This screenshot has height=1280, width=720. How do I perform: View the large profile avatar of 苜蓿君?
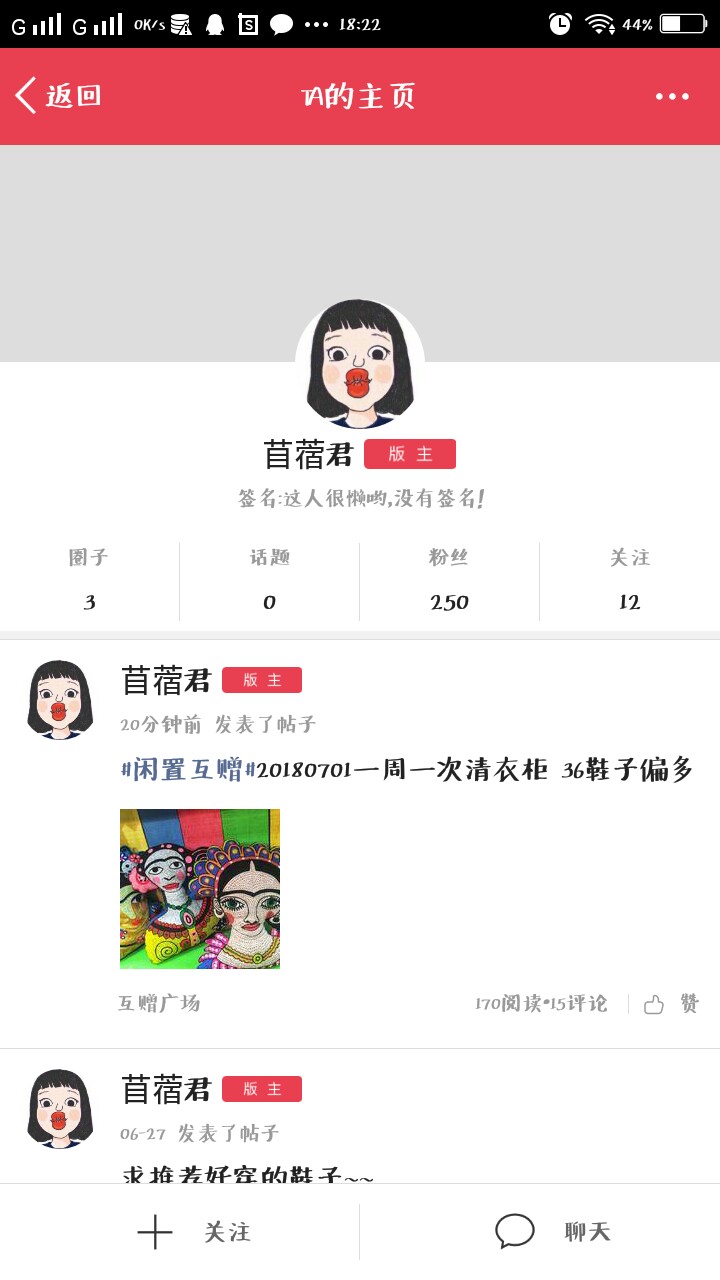point(360,363)
